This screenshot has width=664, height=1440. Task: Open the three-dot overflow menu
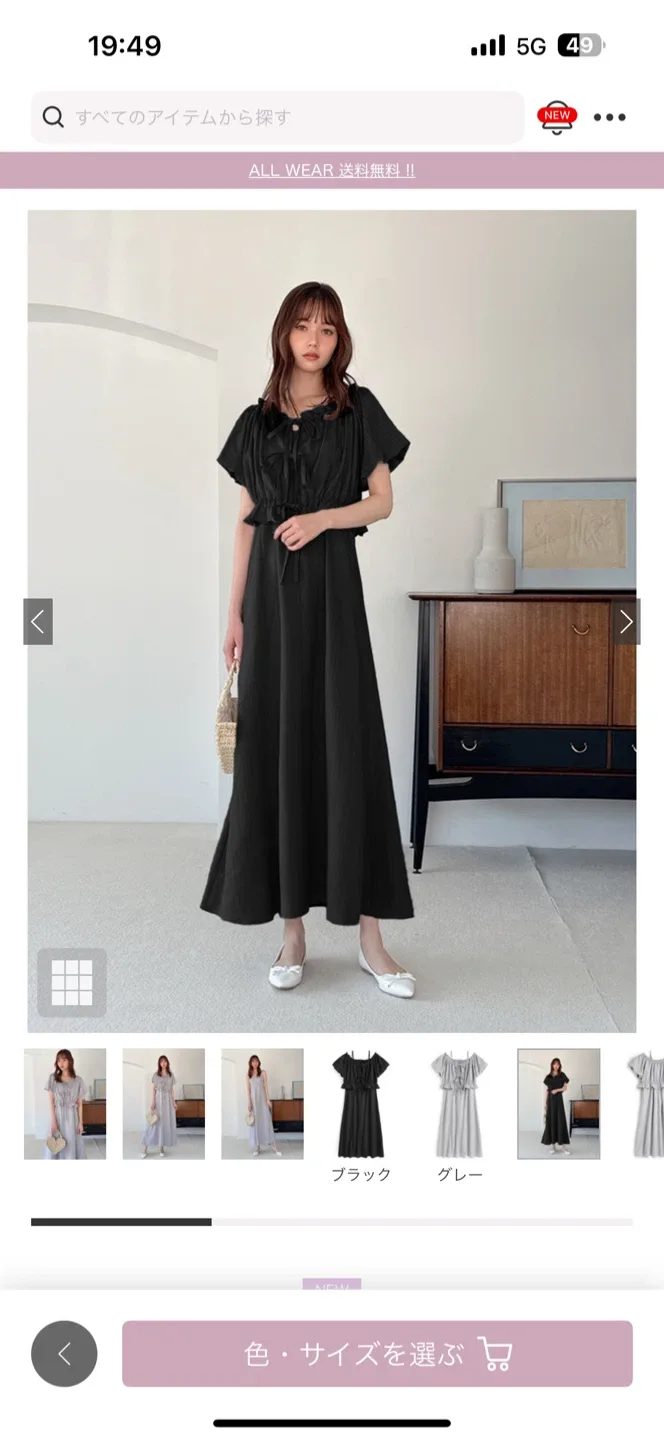pos(609,118)
